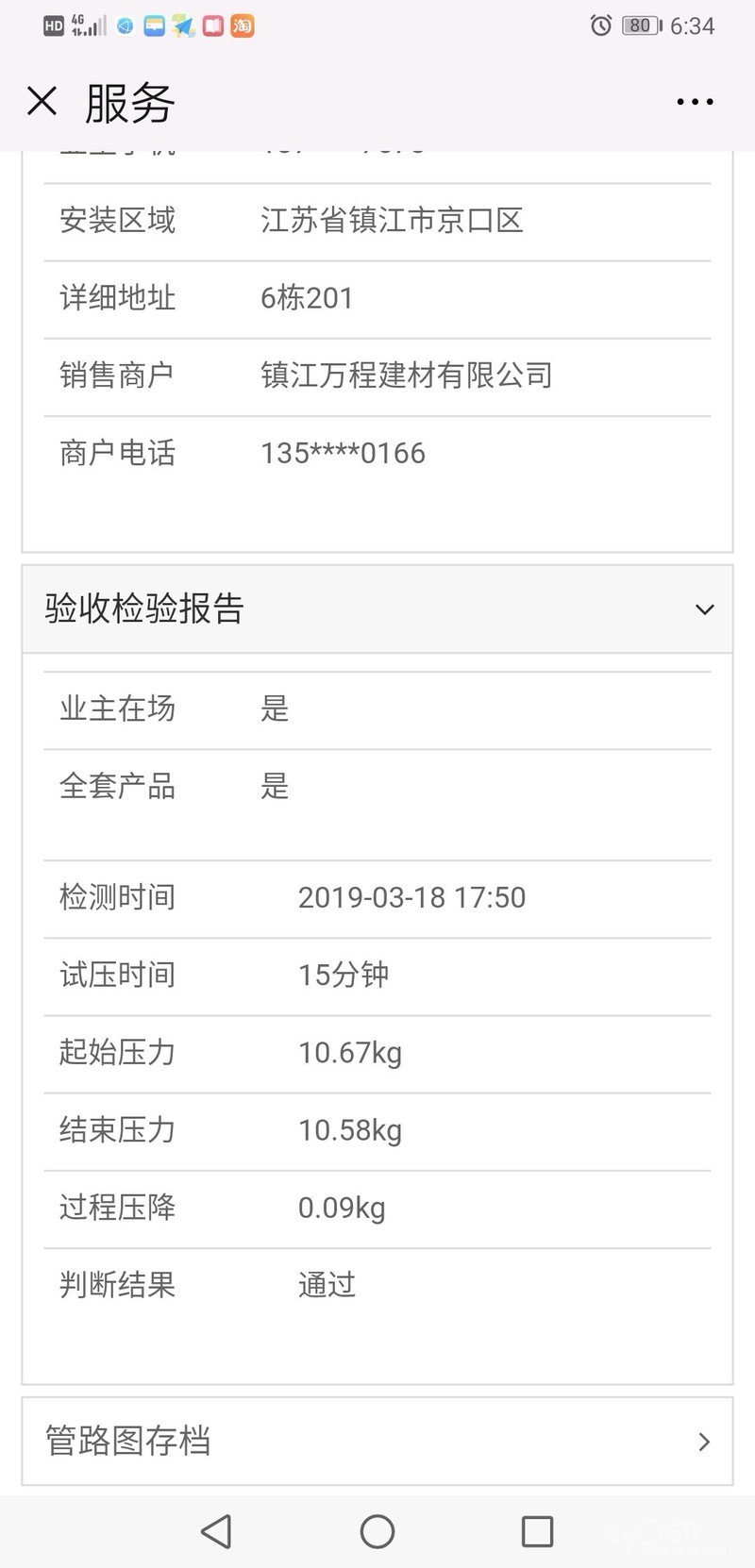755x1568 pixels.
Task: Open the three-dot overflow menu
Action: click(696, 102)
